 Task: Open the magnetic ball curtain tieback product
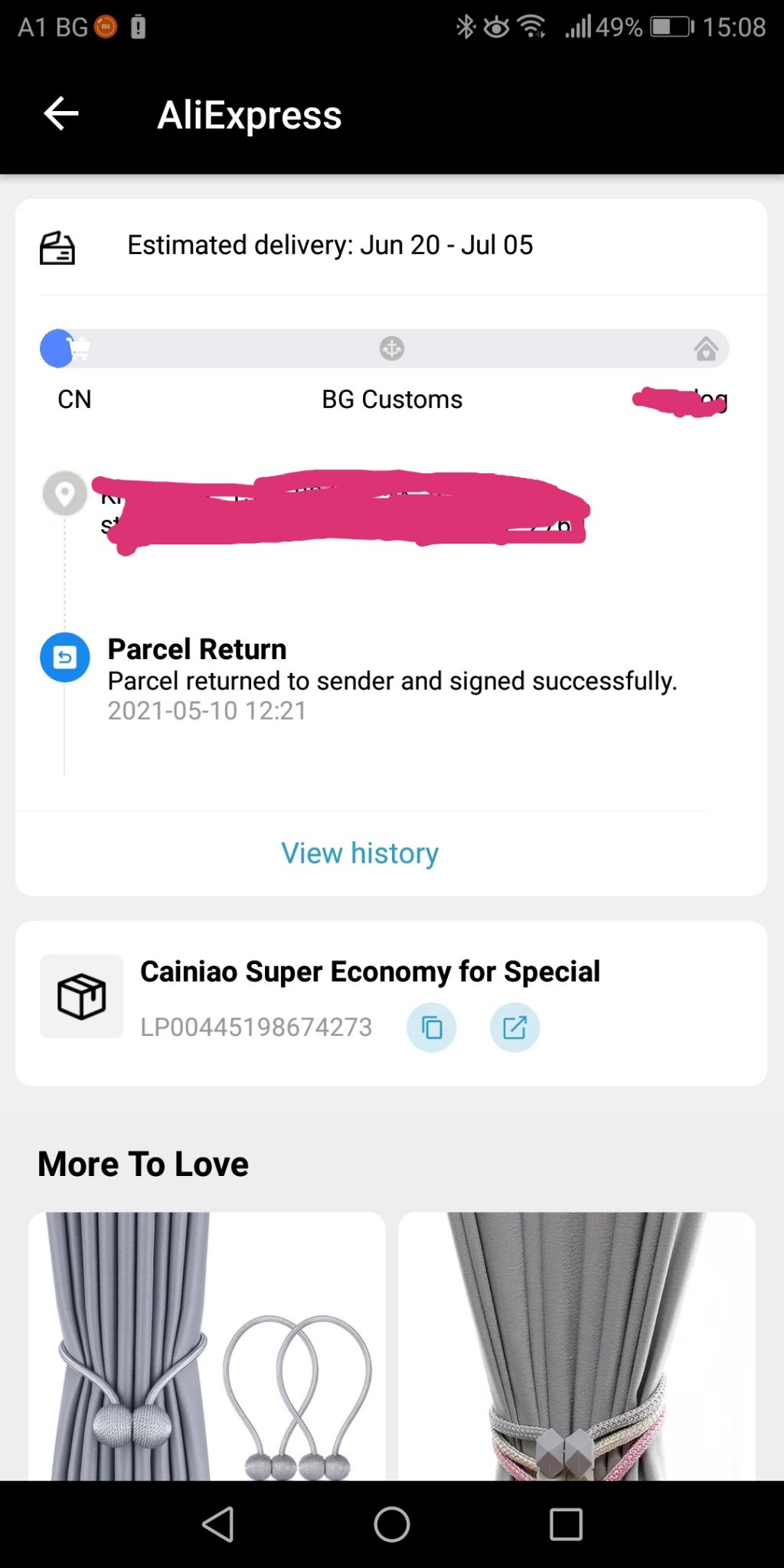tap(207, 1346)
